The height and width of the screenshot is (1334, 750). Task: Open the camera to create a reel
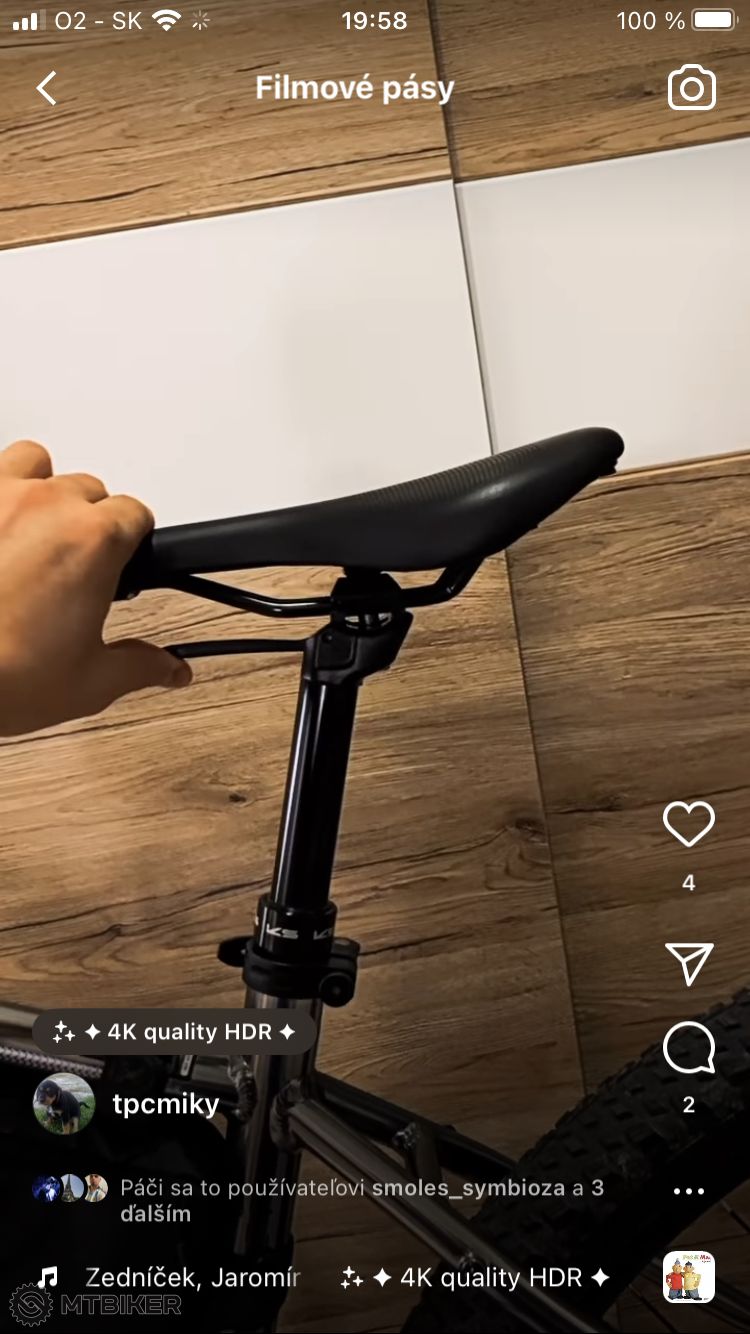point(692,88)
